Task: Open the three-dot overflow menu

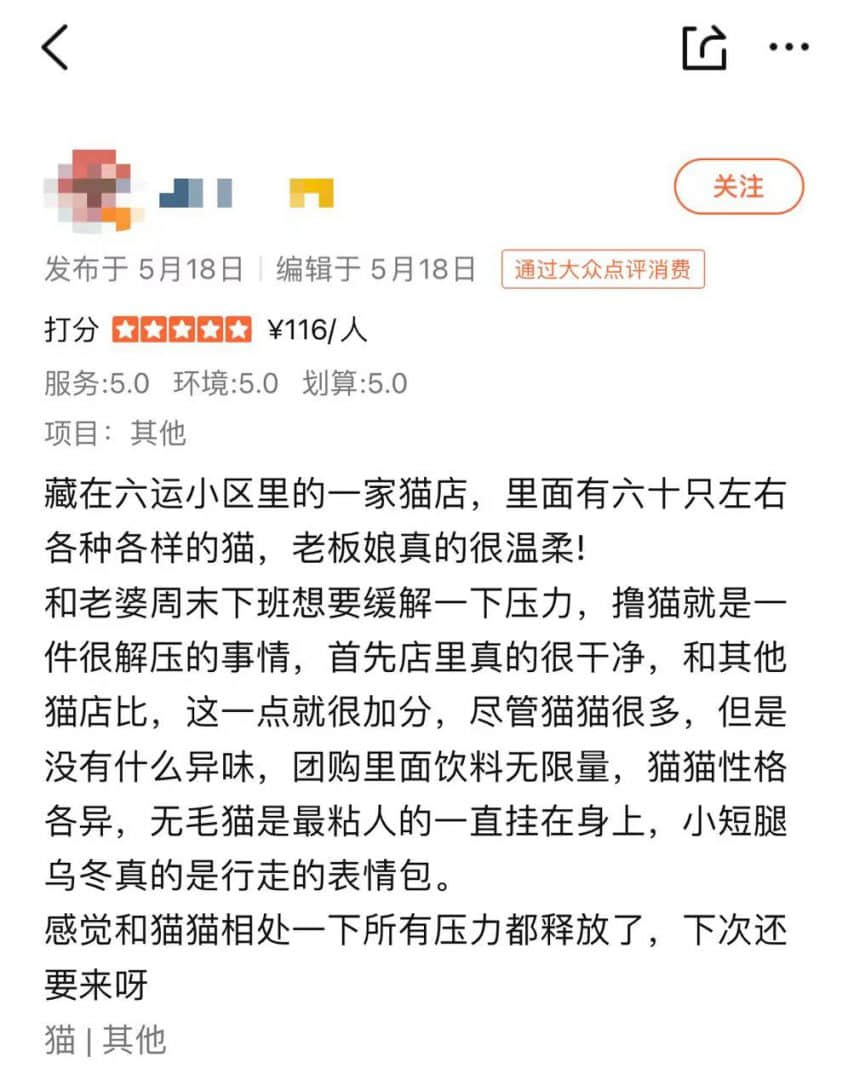Action: click(x=788, y=46)
